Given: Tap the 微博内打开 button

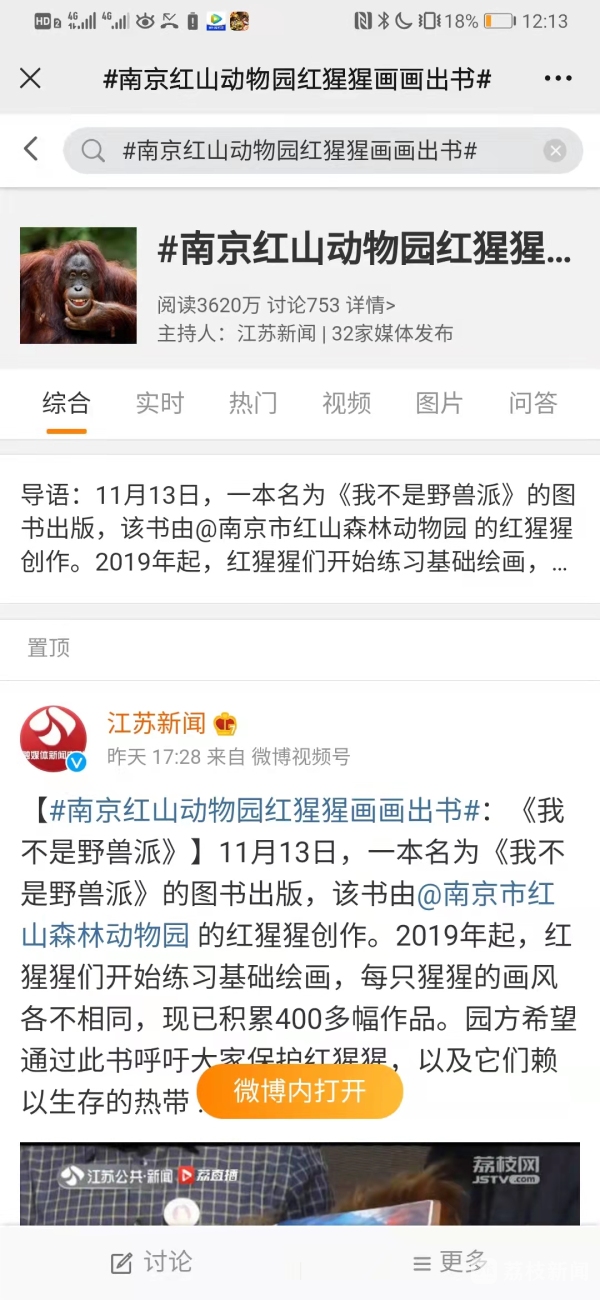Looking at the screenshot, I should (x=300, y=1091).
